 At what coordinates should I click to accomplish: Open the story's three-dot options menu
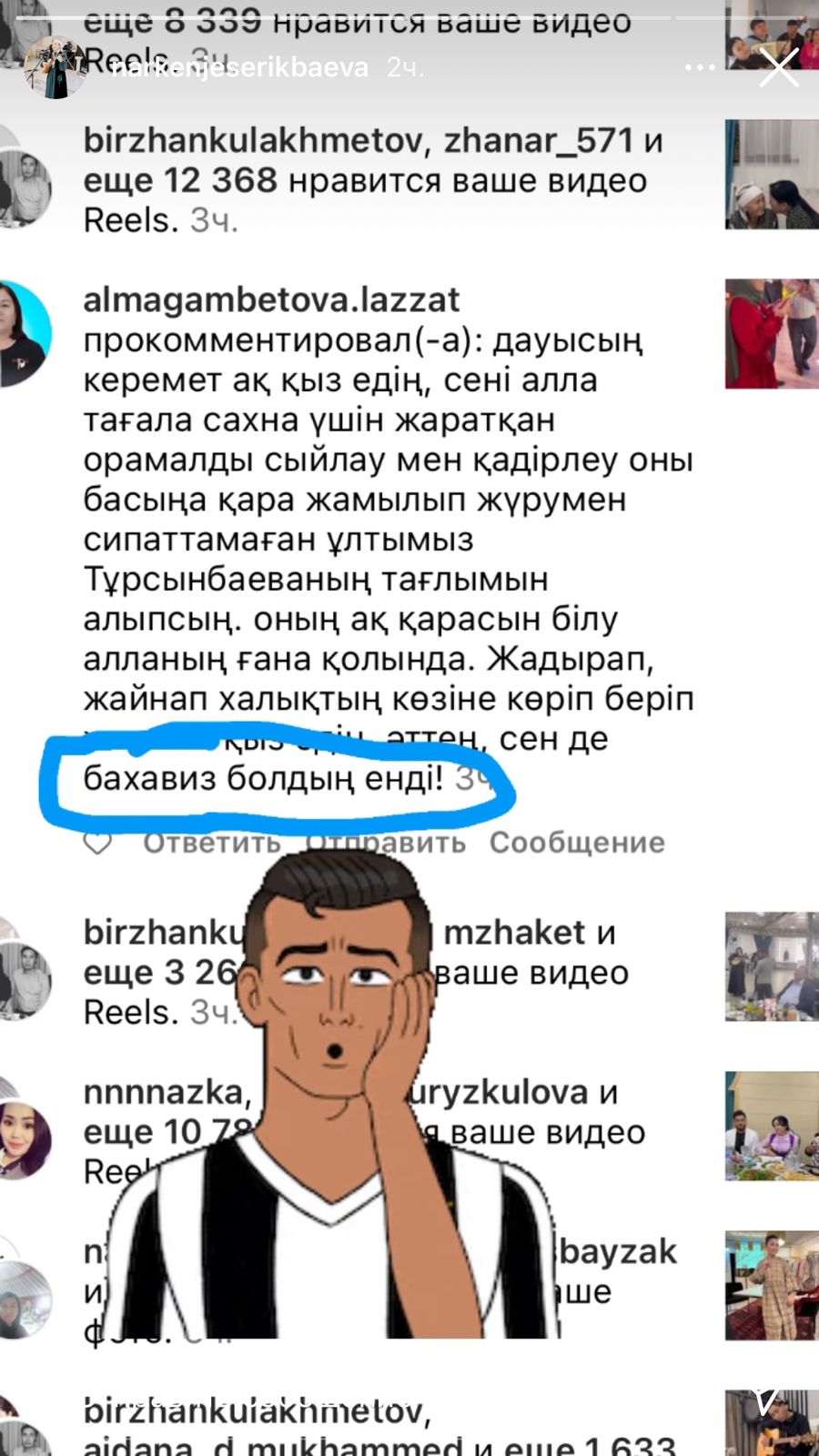[x=699, y=67]
